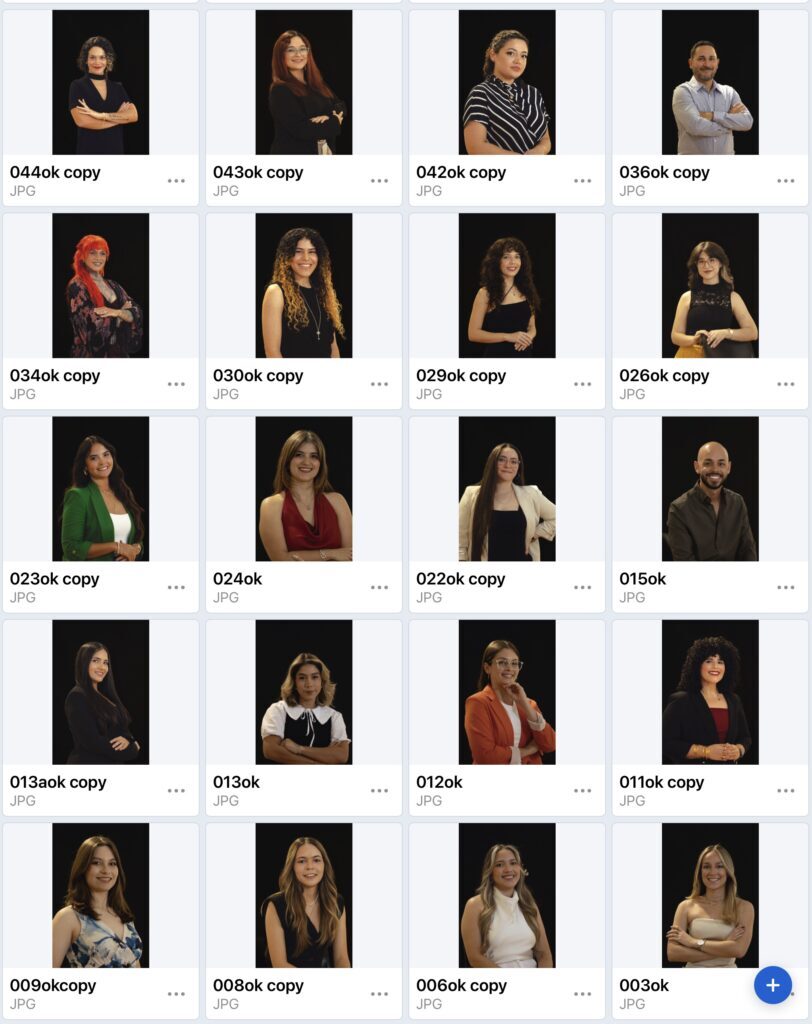View the 023ok copy photo
Viewport: 812px width, 1024px height.
[100, 489]
